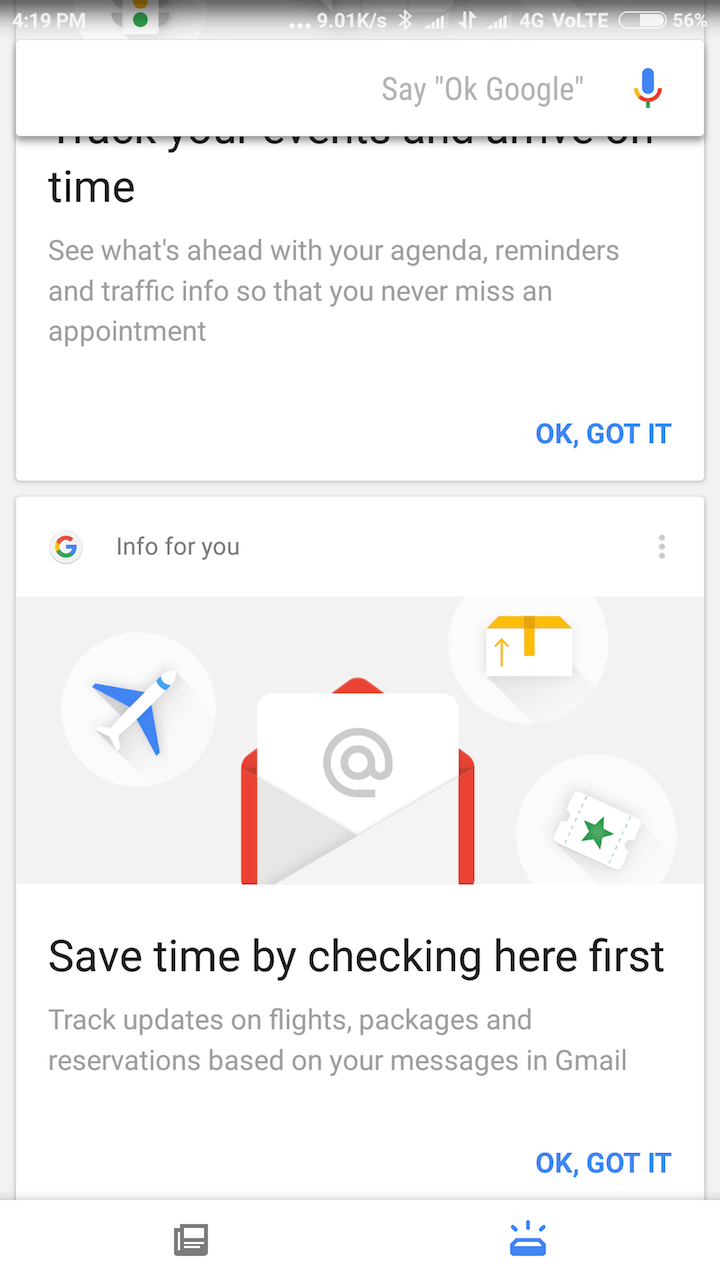Switch to the feed tab in the bottom bar
The image size is (720, 1280).
pos(191,1240)
